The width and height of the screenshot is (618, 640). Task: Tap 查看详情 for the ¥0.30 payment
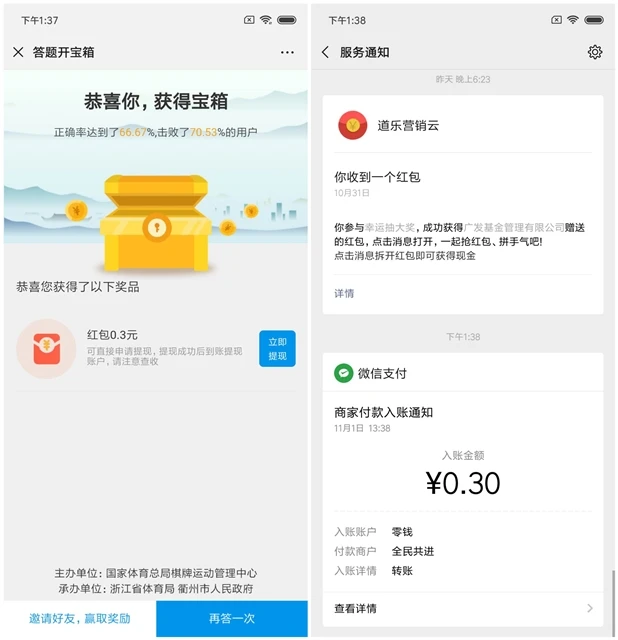pyautogui.click(x=463, y=608)
